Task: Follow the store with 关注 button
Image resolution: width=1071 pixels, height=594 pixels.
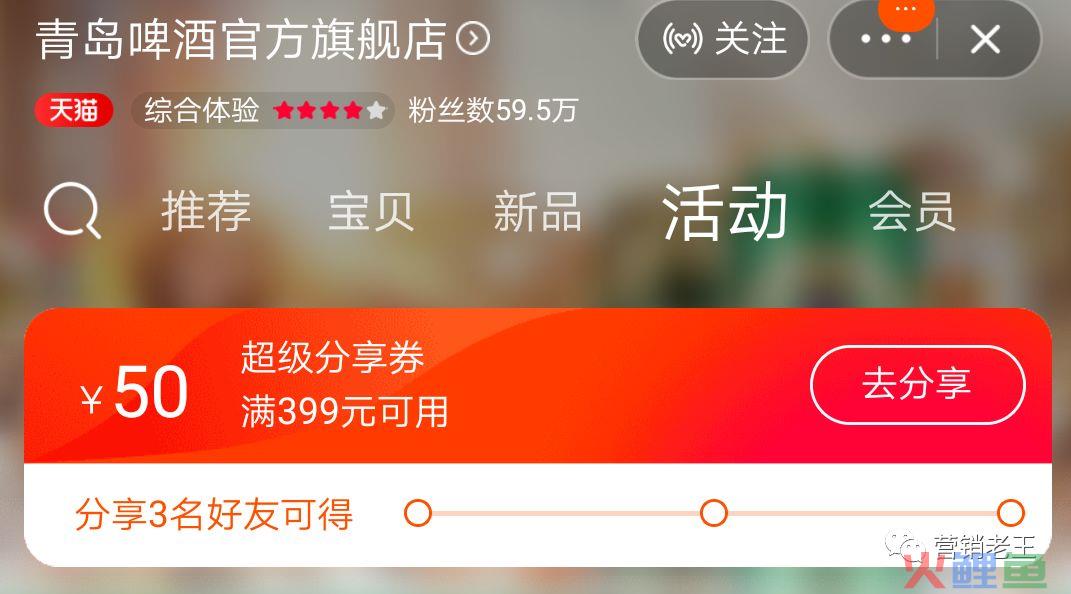Action: pyautogui.click(x=722, y=40)
